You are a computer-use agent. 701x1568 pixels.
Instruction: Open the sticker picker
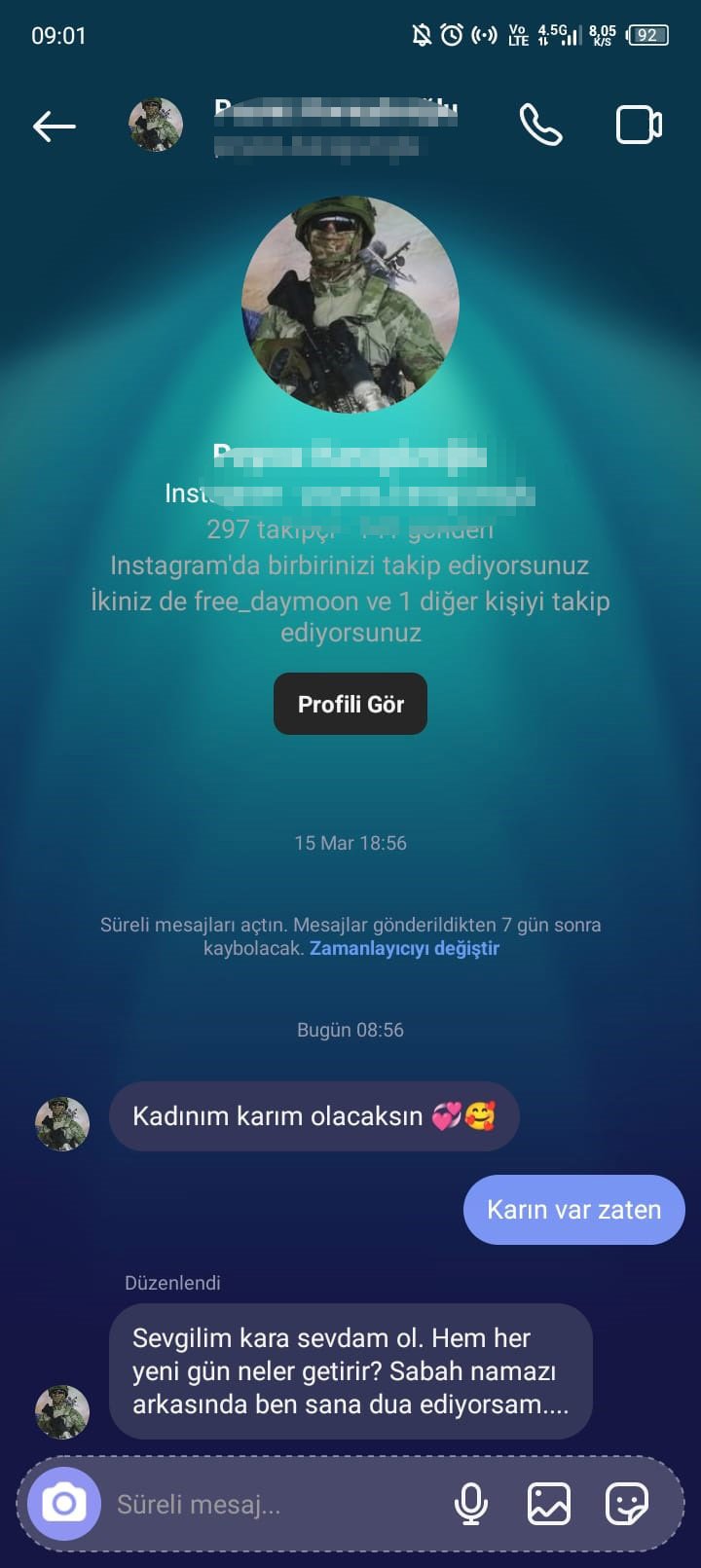point(626,1504)
